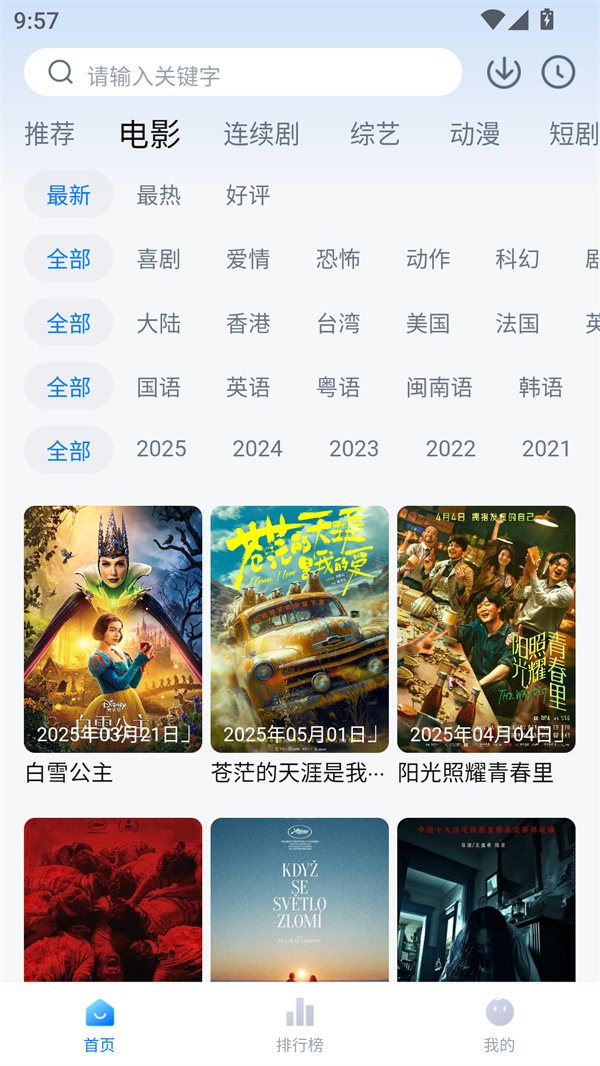Choose the 粤语 language filter

point(338,387)
